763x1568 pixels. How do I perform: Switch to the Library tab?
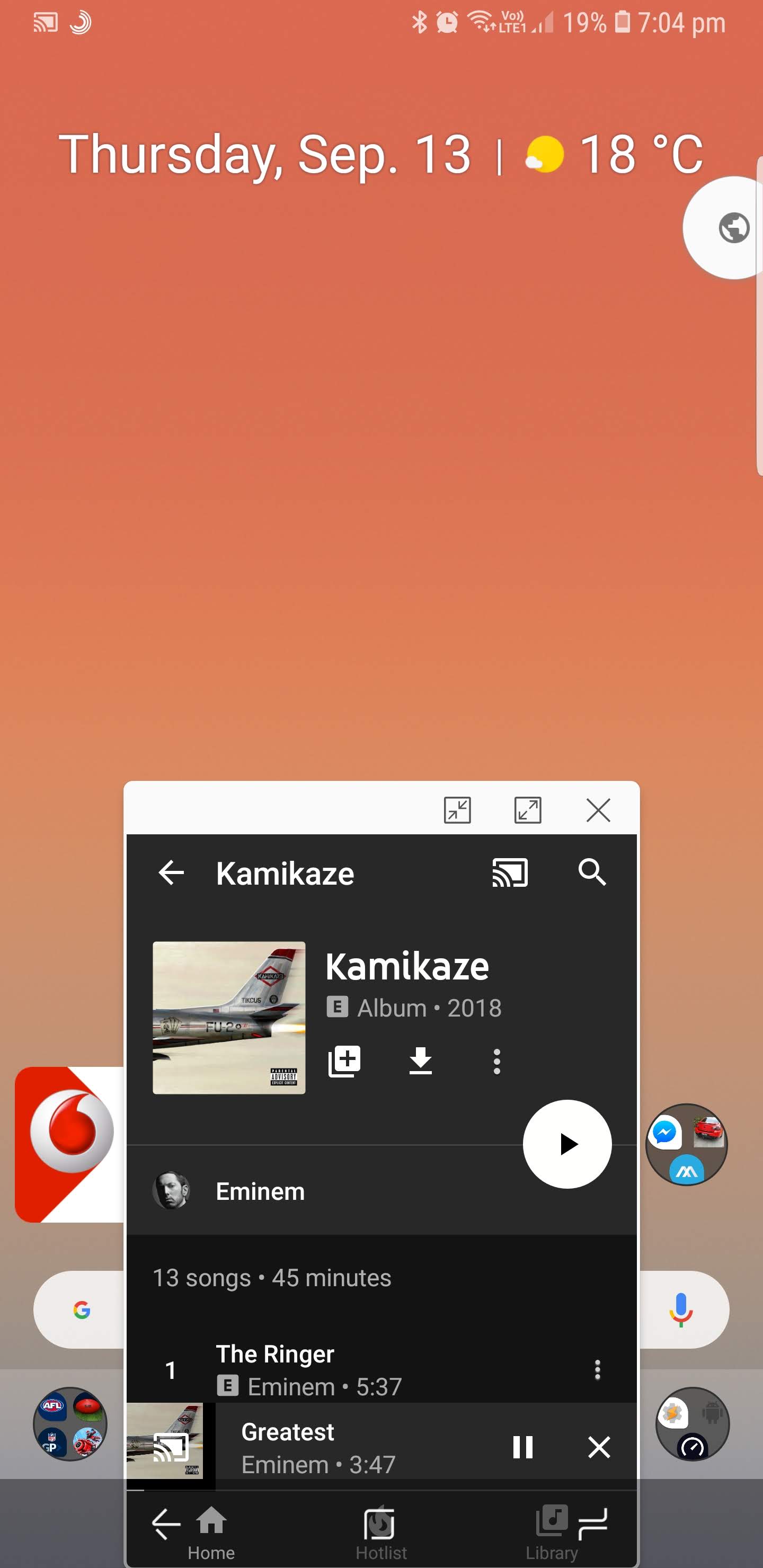552,1534
